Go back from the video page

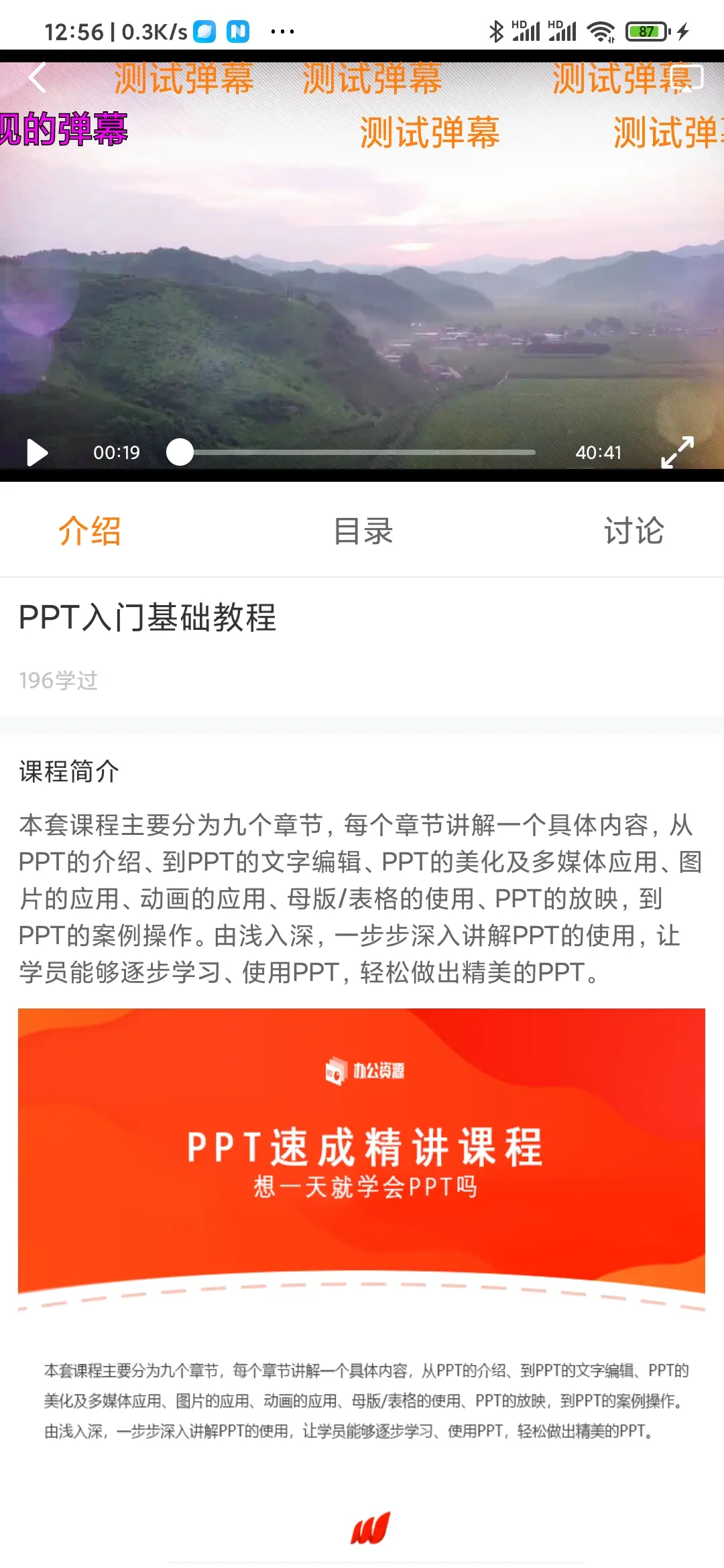(x=38, y=78)
